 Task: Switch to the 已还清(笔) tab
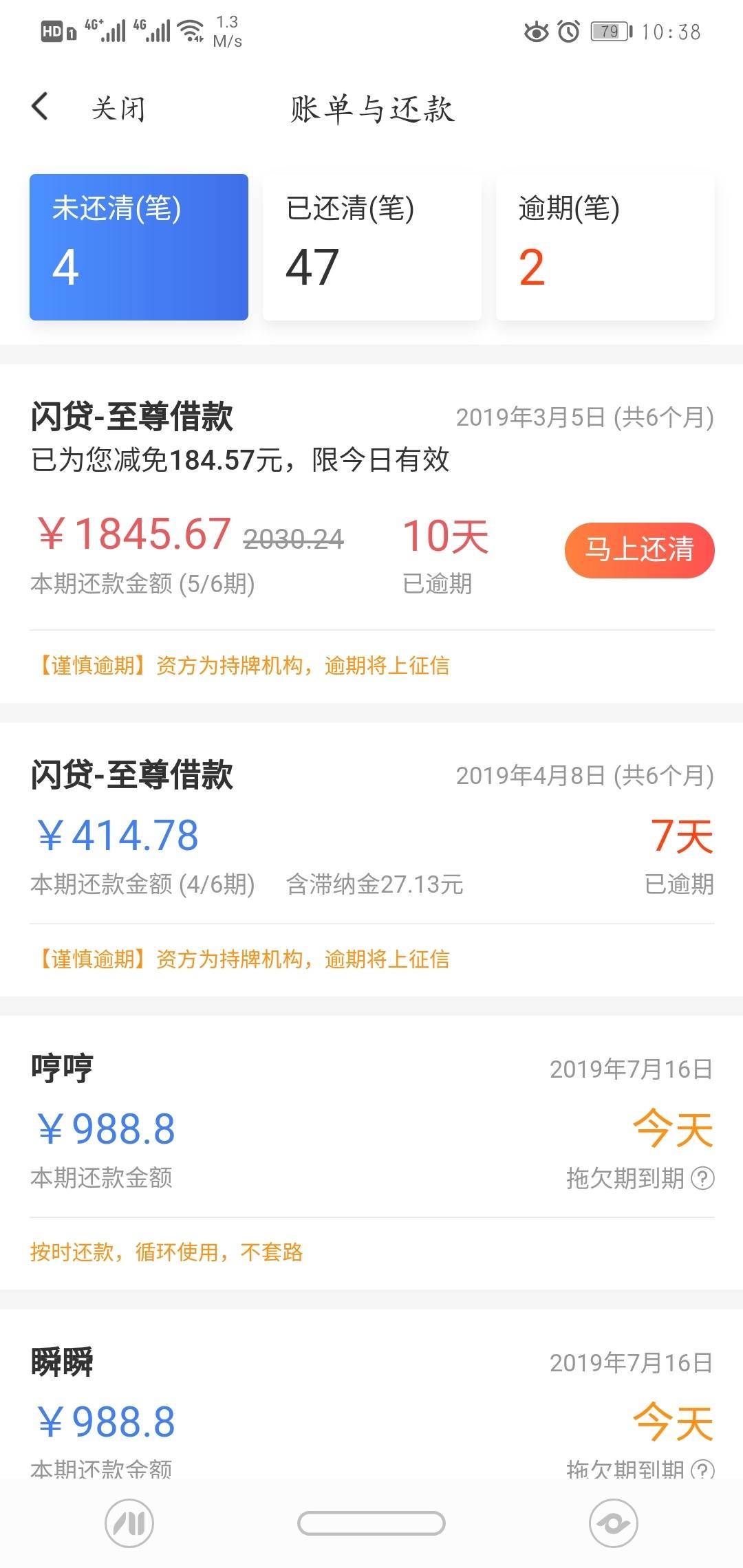(372, 247)
